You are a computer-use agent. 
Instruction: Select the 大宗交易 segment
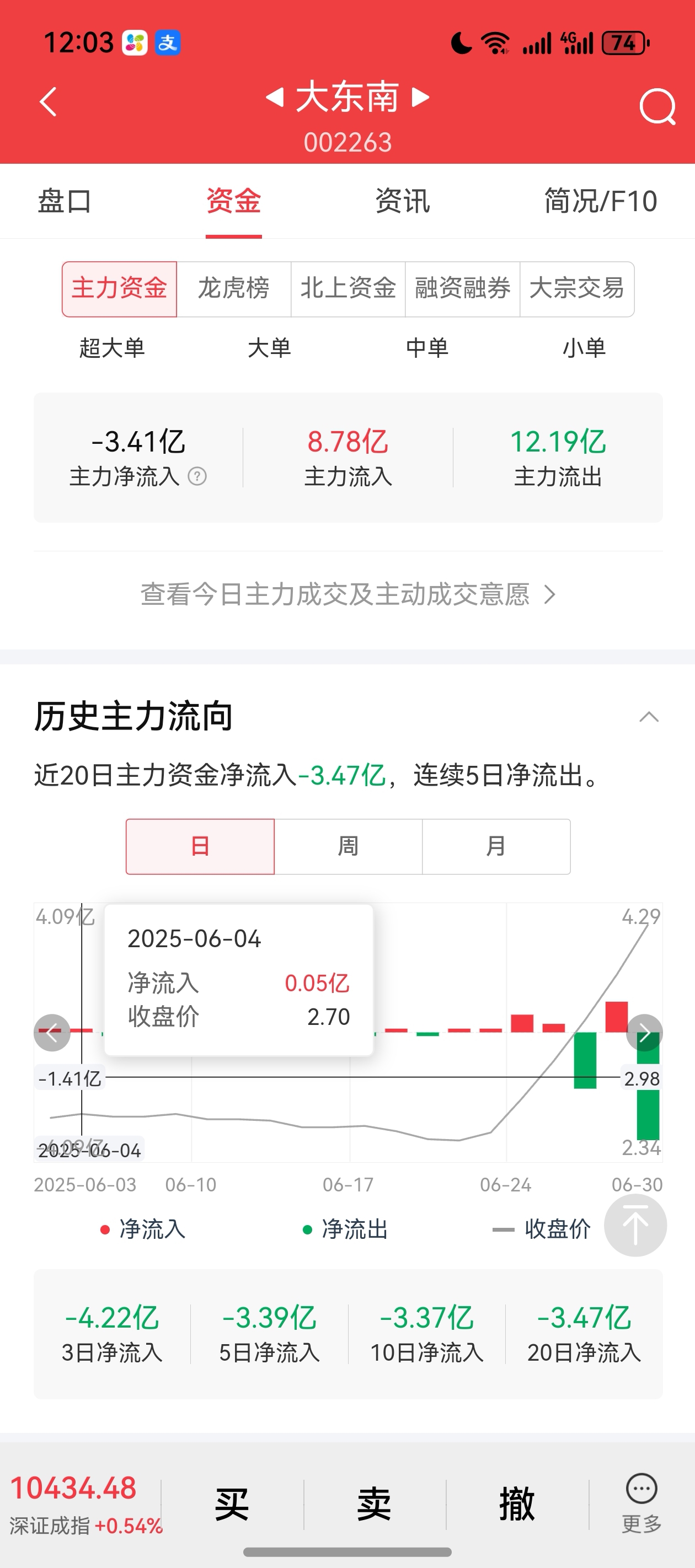(577, 289)
